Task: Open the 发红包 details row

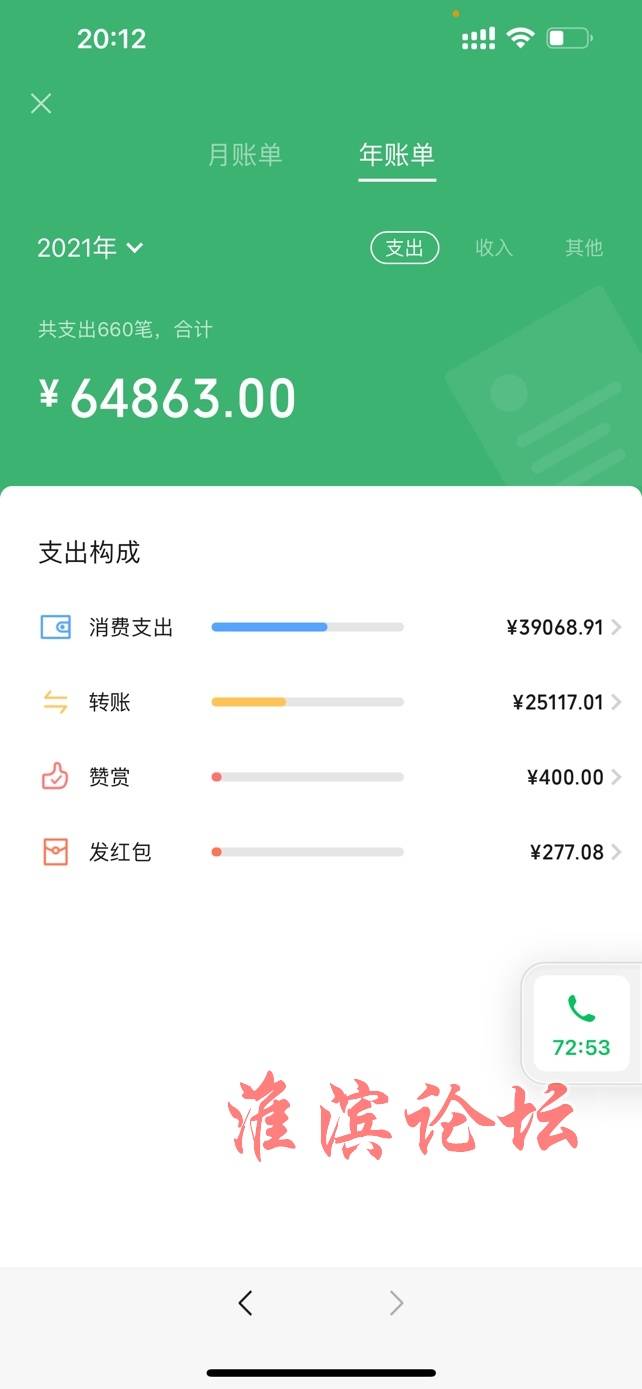Action: [x=331, y=852]
